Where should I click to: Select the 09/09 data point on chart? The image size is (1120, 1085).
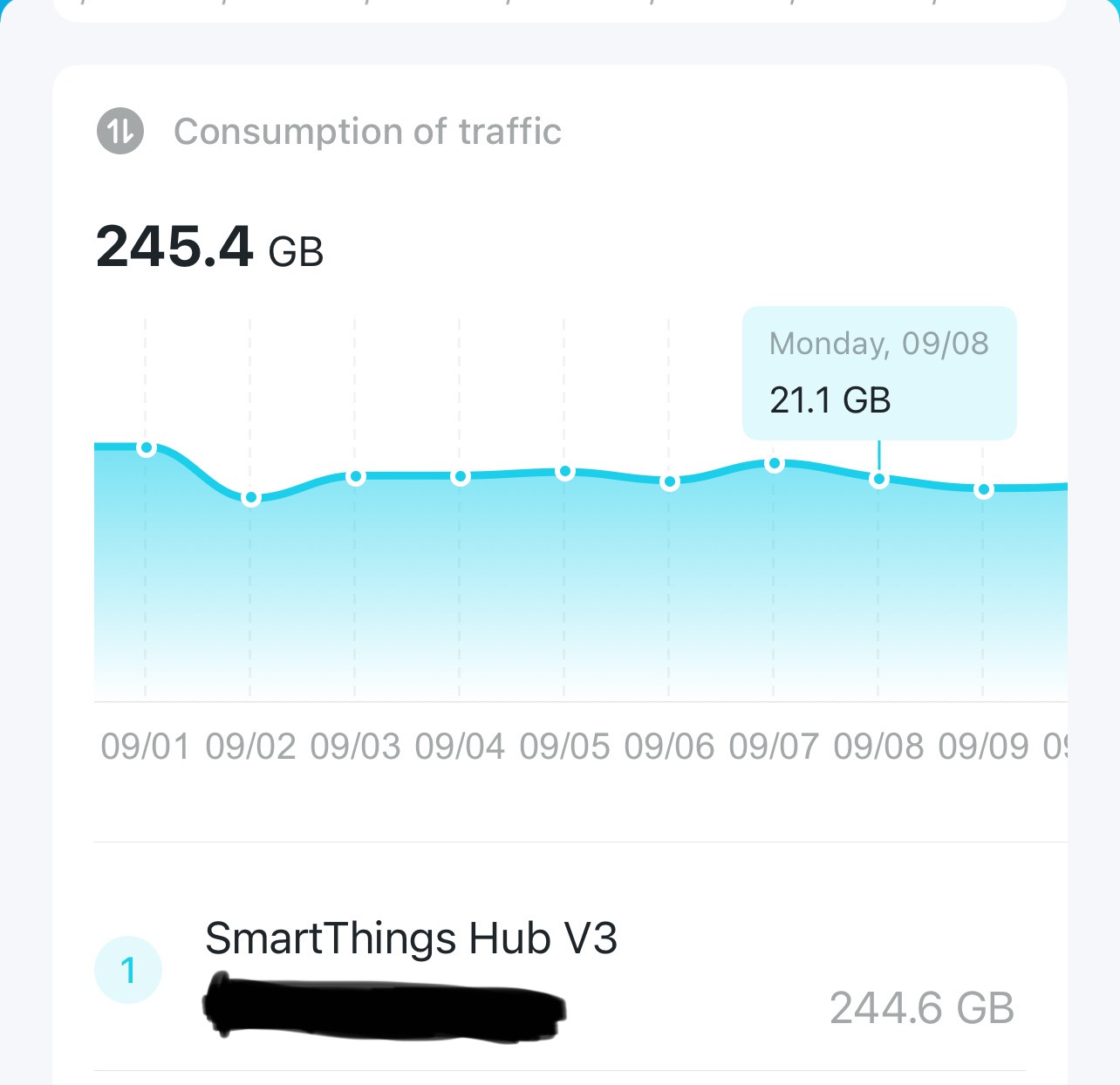tap(984, 490)
